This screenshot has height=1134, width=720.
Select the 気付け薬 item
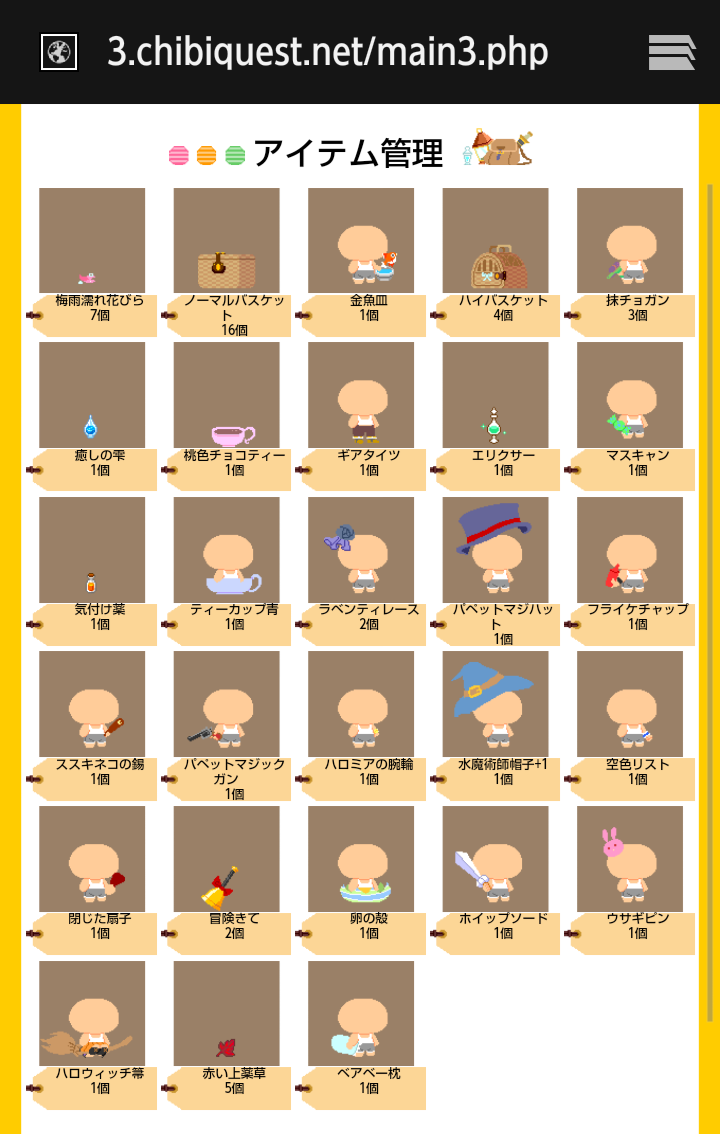pyautogui.click(x=92, y=550)
